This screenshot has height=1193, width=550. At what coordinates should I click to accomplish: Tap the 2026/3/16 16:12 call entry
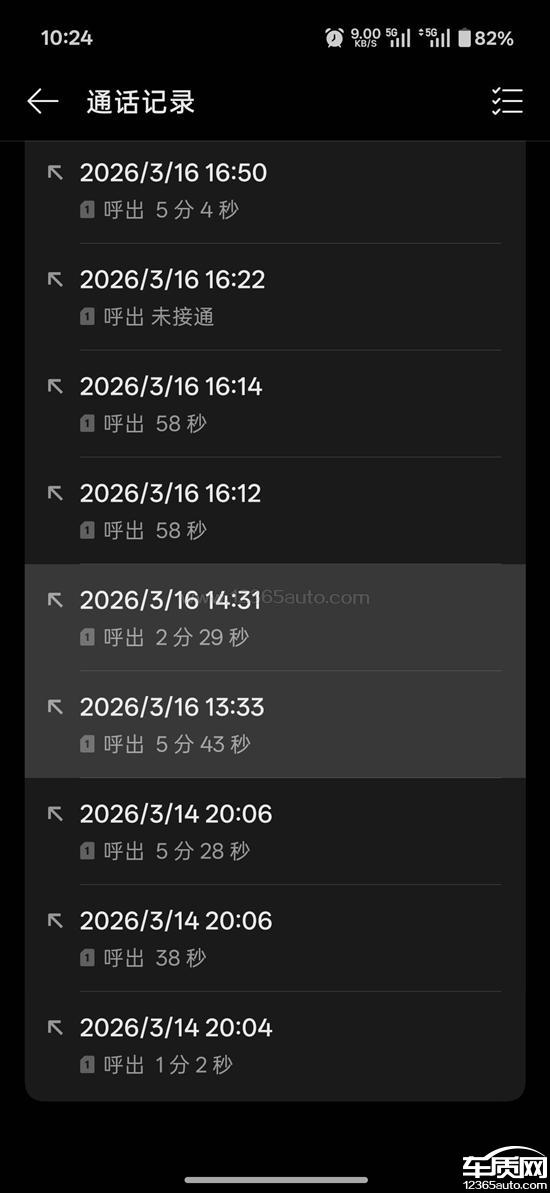click(x=275, y=511)
